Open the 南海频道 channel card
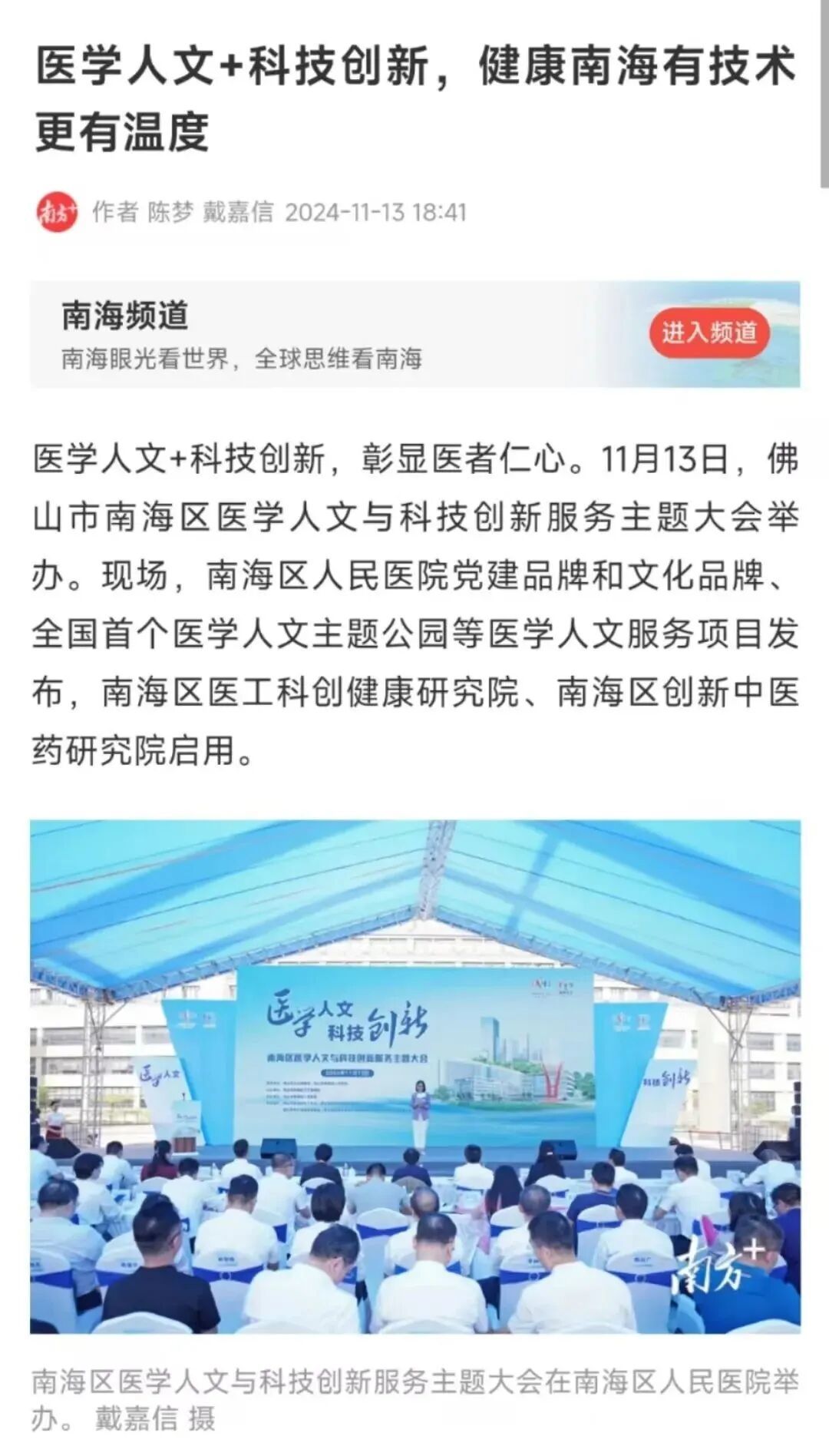The image size is (829, 1456). tap(307, 335)
